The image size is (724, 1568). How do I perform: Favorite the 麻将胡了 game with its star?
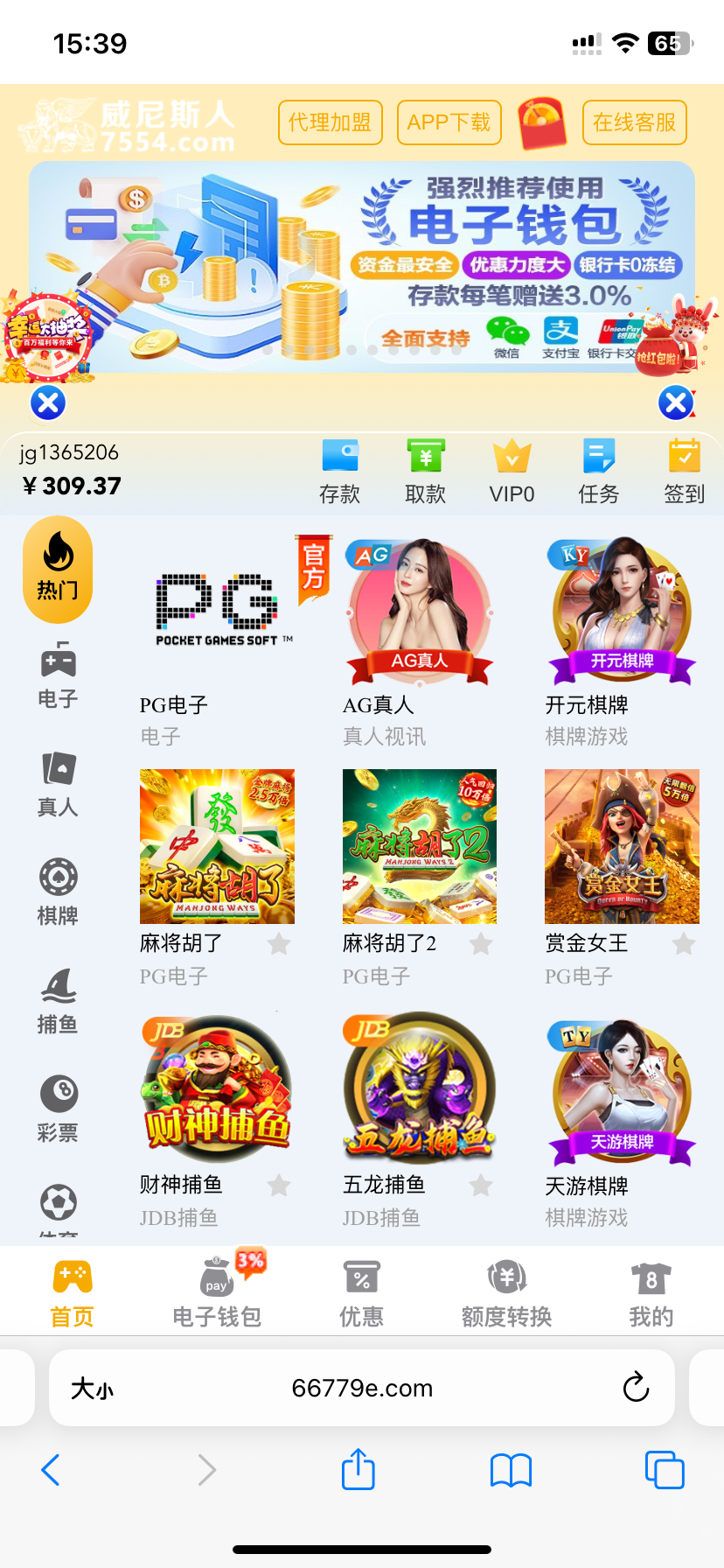(279, 944)
